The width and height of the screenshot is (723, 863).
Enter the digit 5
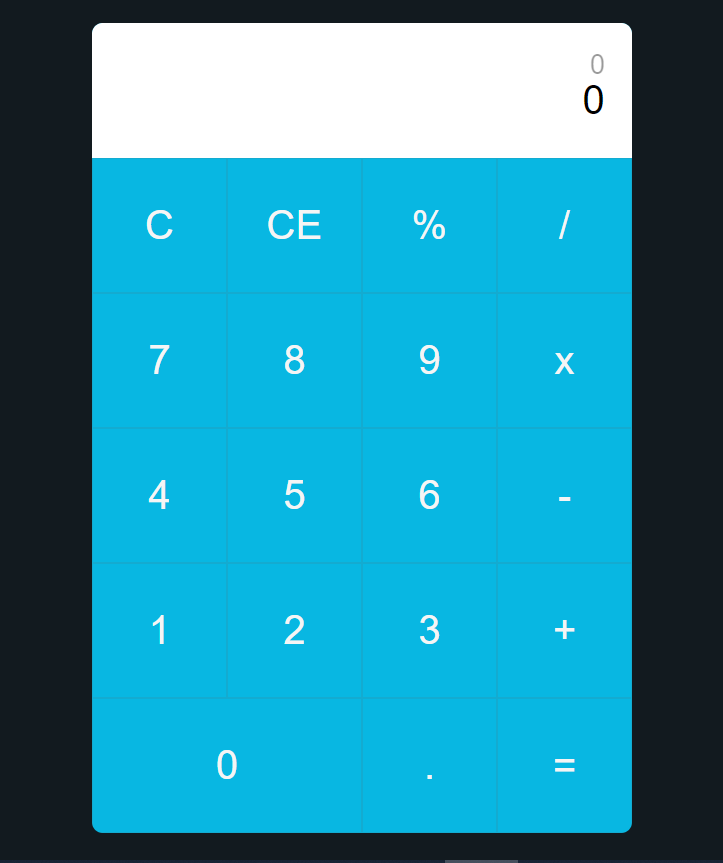pos(294,496)
